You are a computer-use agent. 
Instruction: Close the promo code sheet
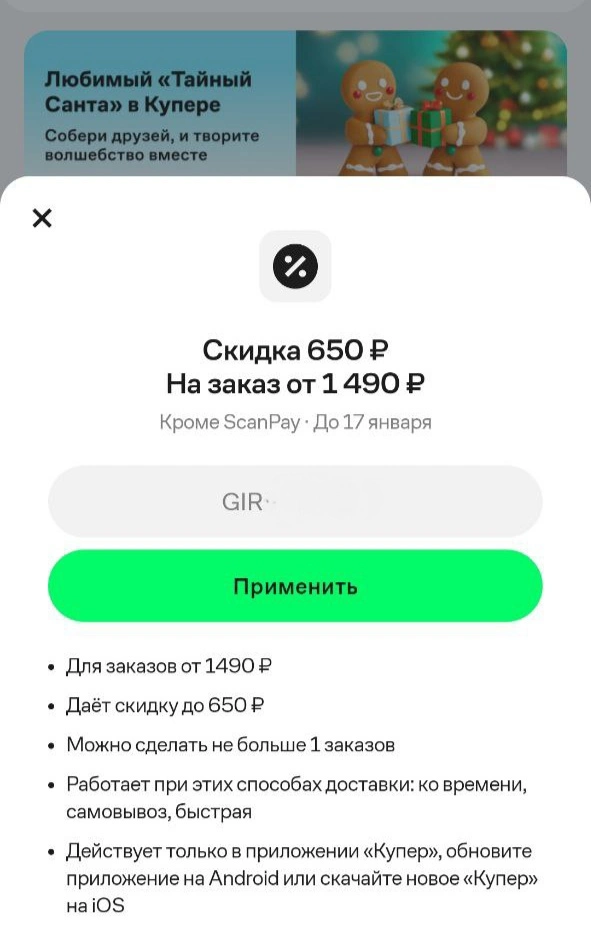(x=42, y=218)
